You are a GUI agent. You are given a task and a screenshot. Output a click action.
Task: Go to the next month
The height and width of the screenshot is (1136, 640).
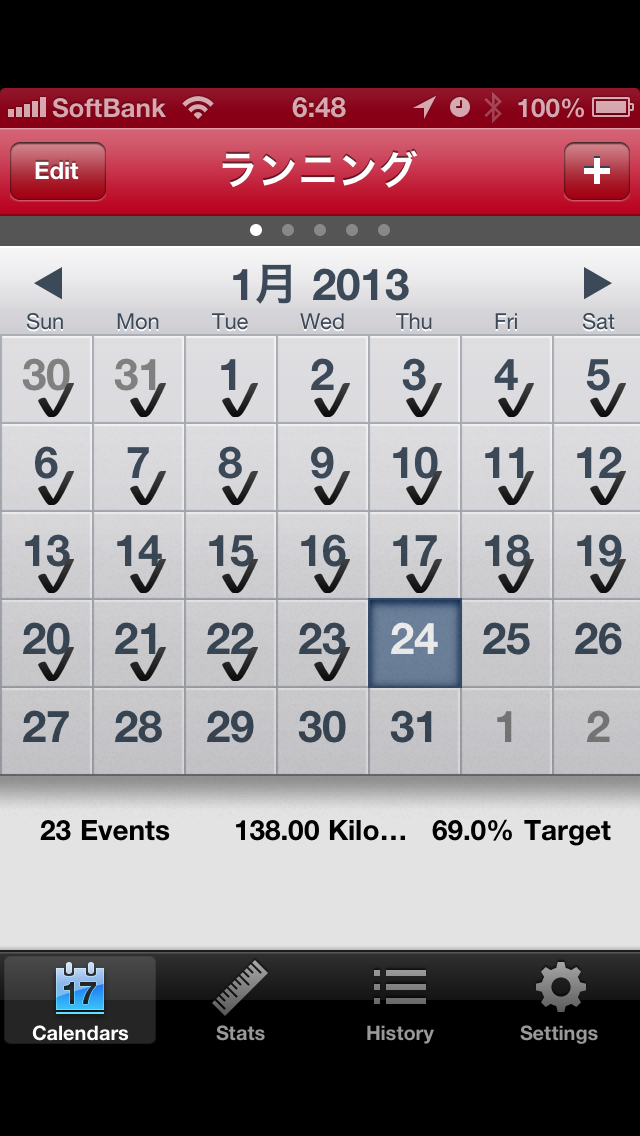coord(597,284)
